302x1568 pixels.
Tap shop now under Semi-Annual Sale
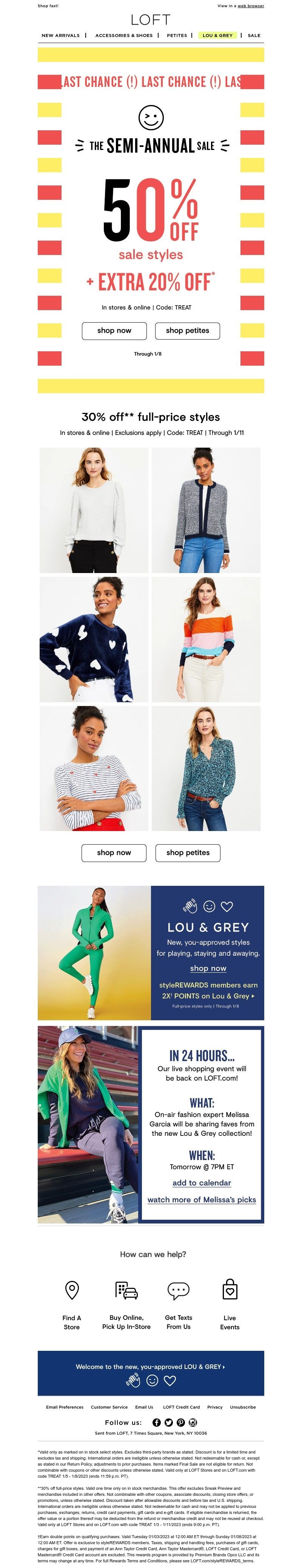(114, 331)
